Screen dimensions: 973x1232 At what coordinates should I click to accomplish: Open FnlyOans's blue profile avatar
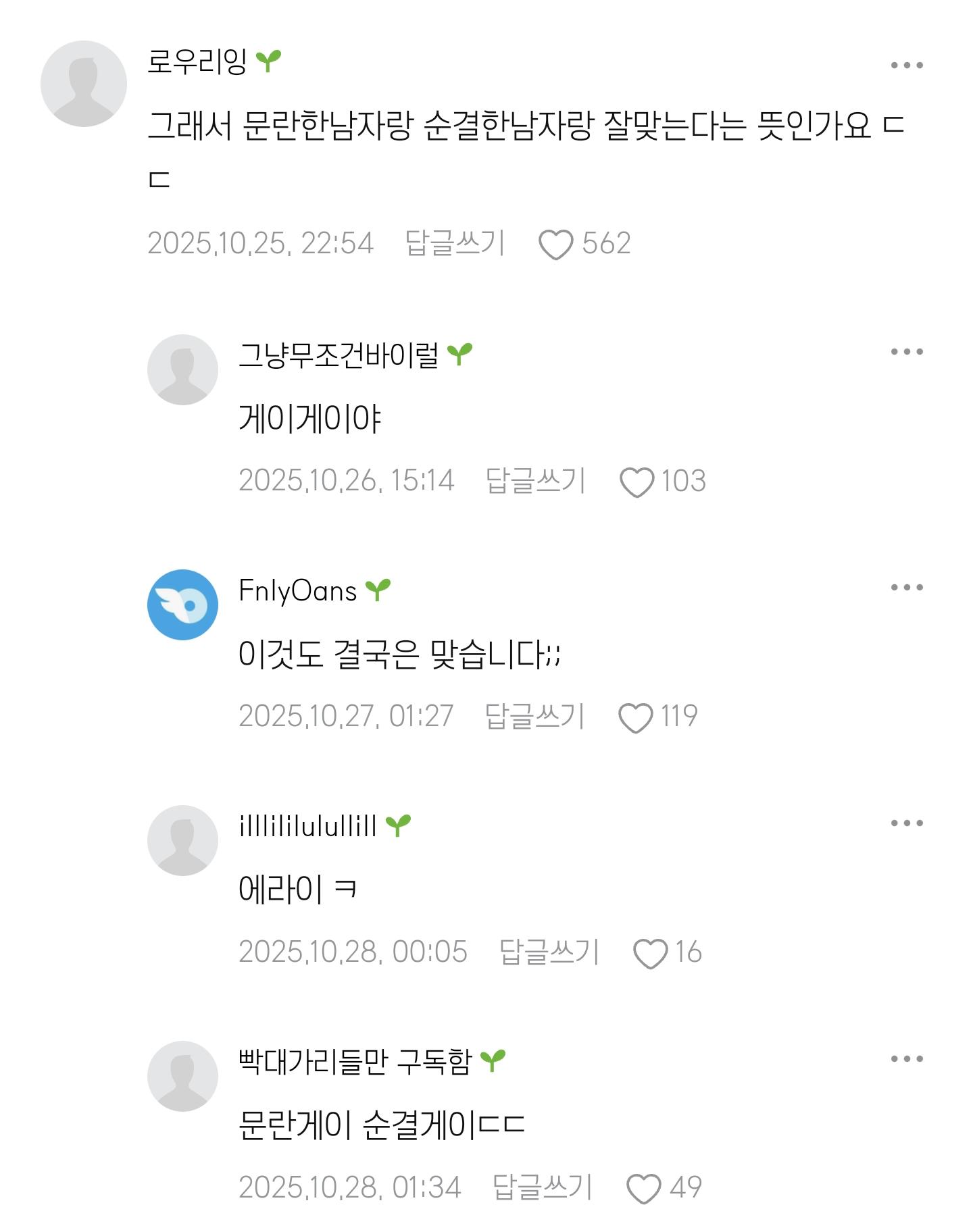[x=182, y=605]
